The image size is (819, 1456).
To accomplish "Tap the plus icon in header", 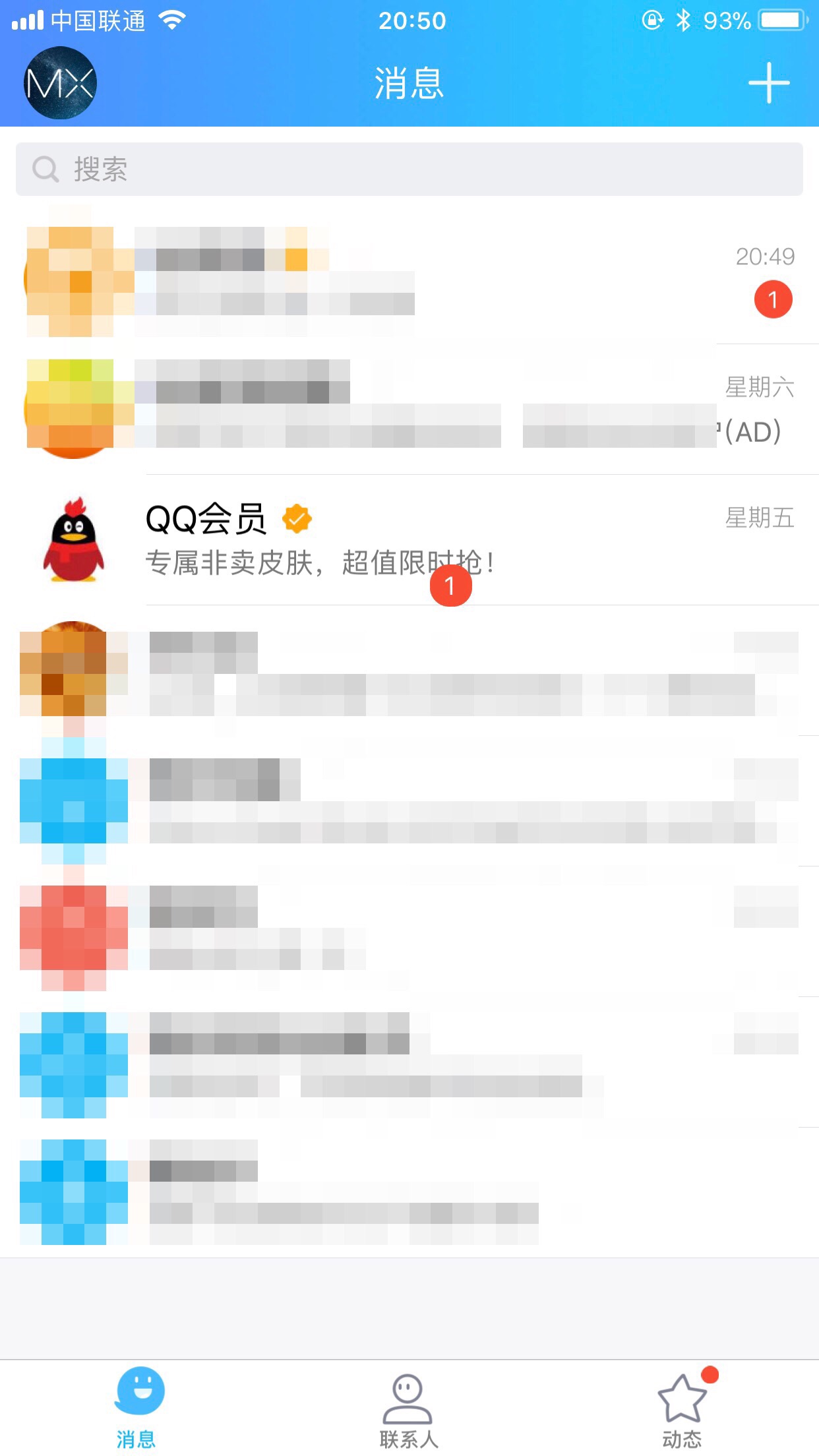I will (768, 83).
